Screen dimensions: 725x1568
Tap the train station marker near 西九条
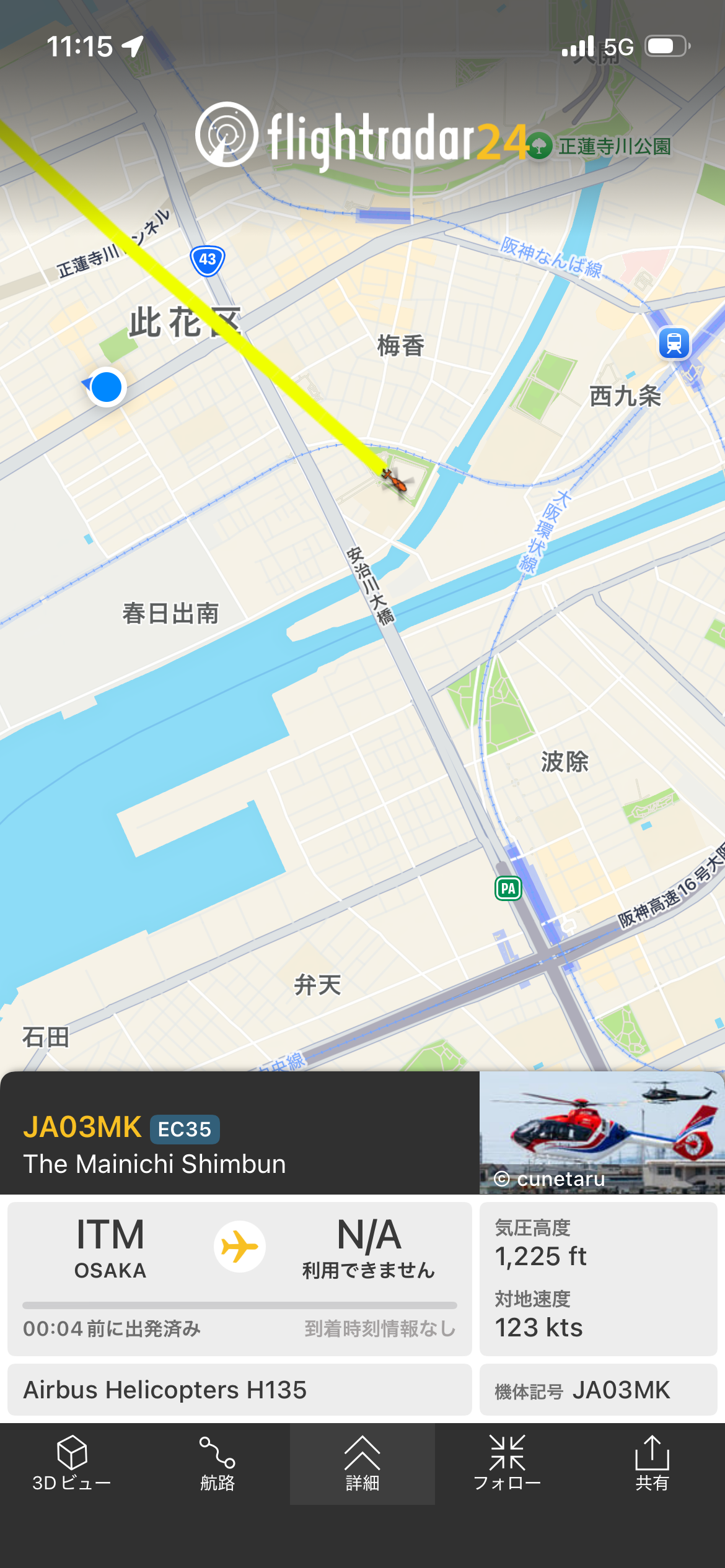click(x=674, y=342)
